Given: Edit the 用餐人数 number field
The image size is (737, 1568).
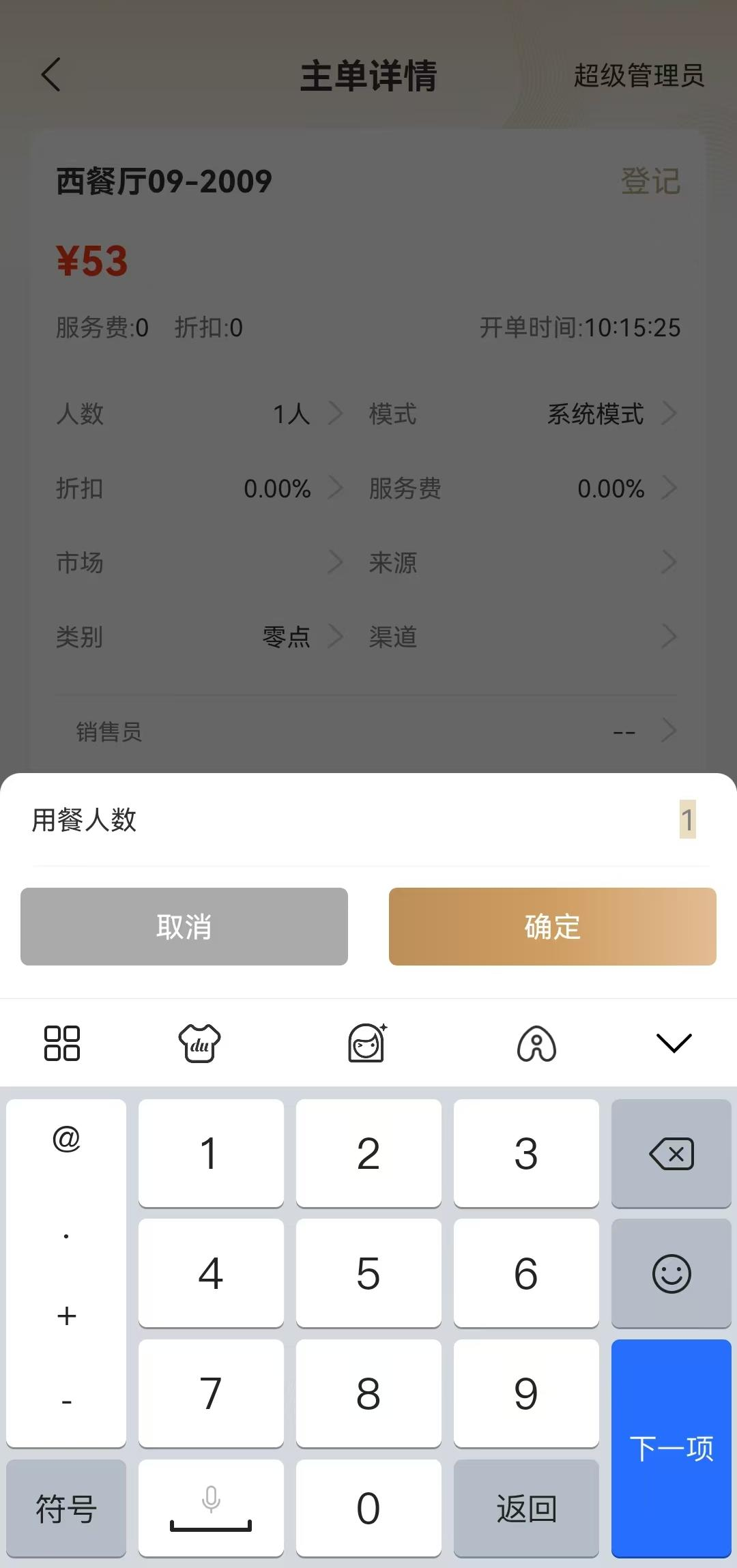Looking at the screenshot, I should pyautogui.click(x=687, y=819).
